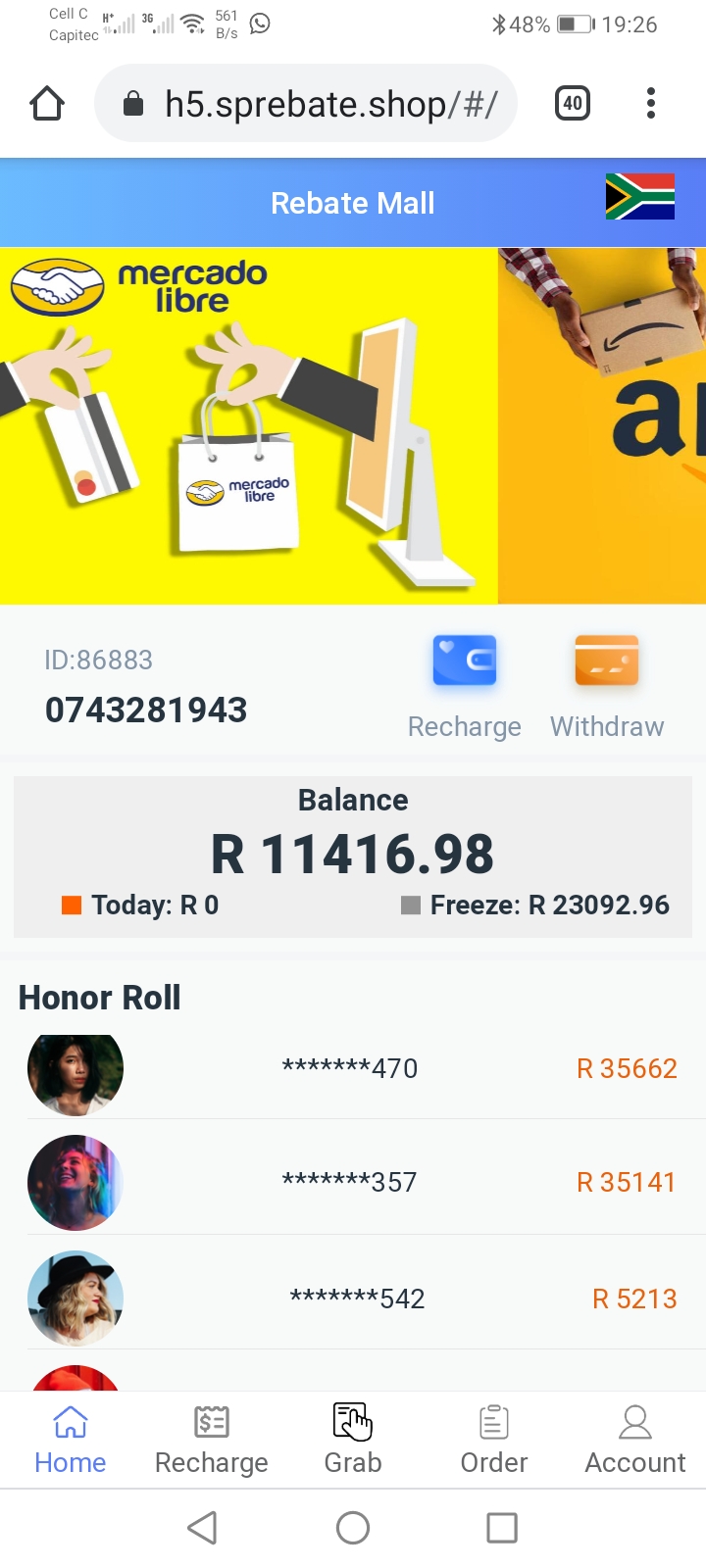Show recent apps with the square button
This screenshot has height=1568, width=706.
[502, 1527]
